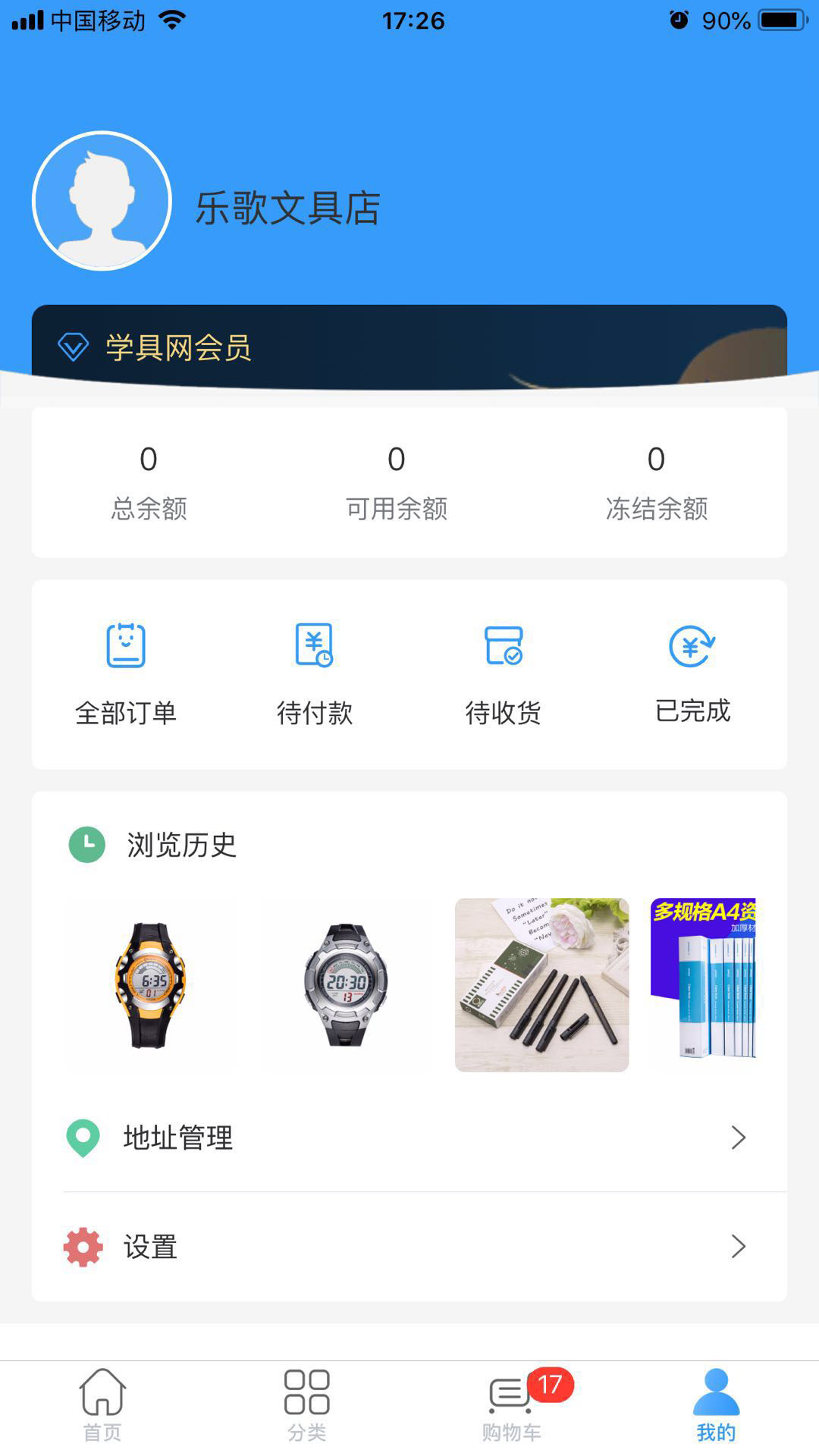Expand 设置 via its right chevron
The height and width of the screenshot is (1456, 819).
point(739,1244)
